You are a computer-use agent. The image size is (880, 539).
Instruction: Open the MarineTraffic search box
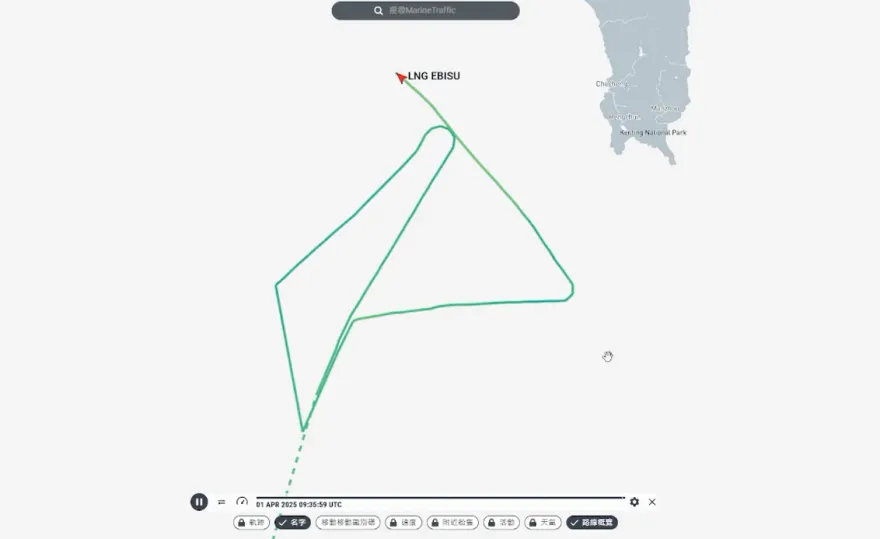425,11
